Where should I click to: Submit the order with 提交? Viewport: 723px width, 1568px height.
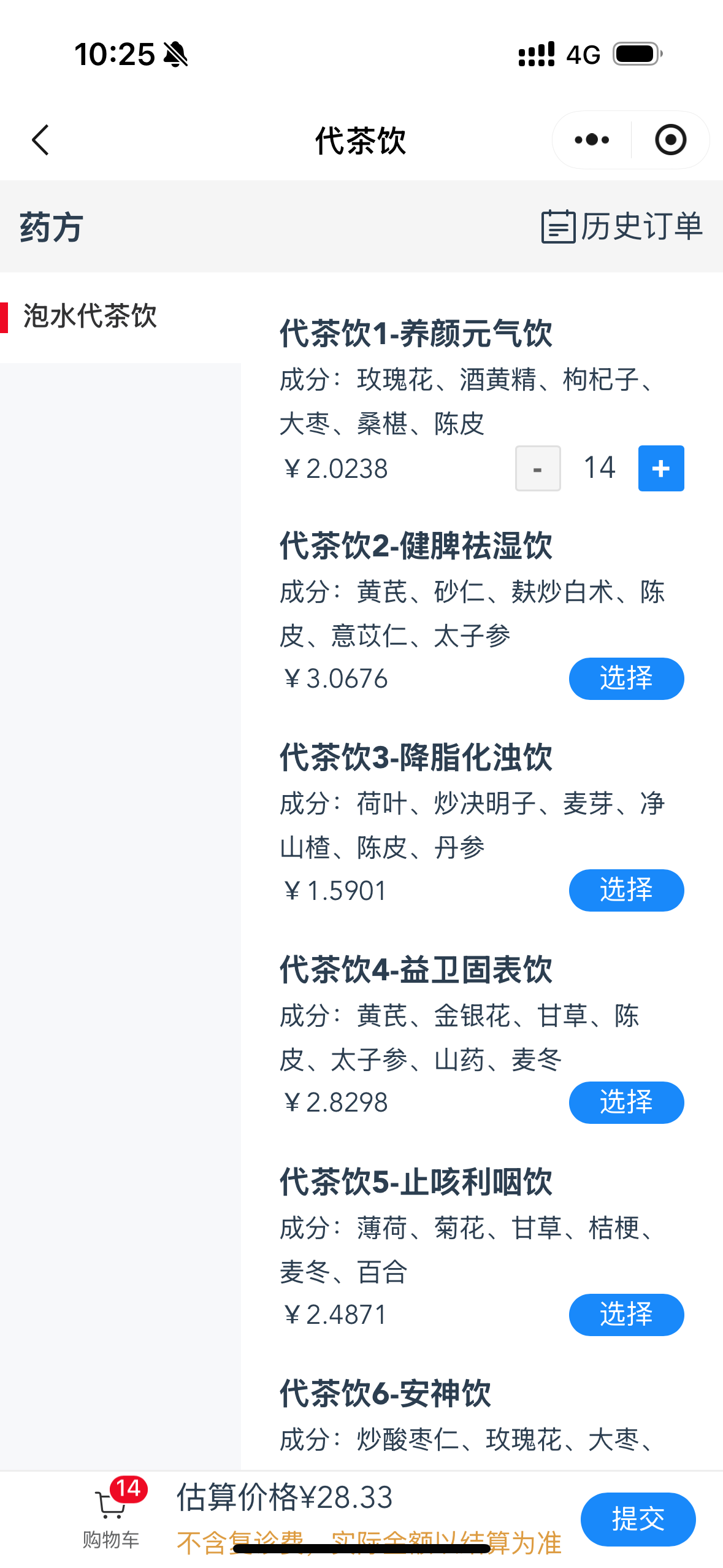(x=638, y=1519)
